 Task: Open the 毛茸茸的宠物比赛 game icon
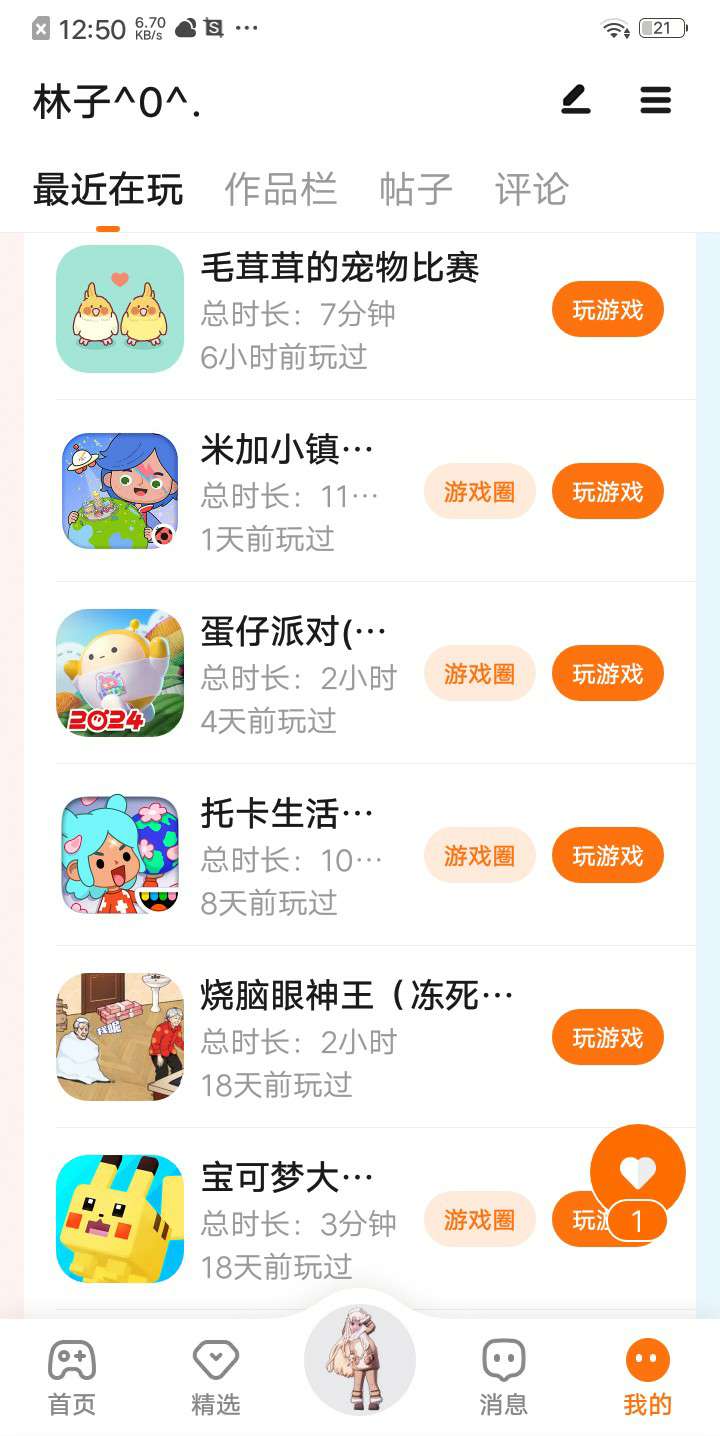[x=120, y=309]
